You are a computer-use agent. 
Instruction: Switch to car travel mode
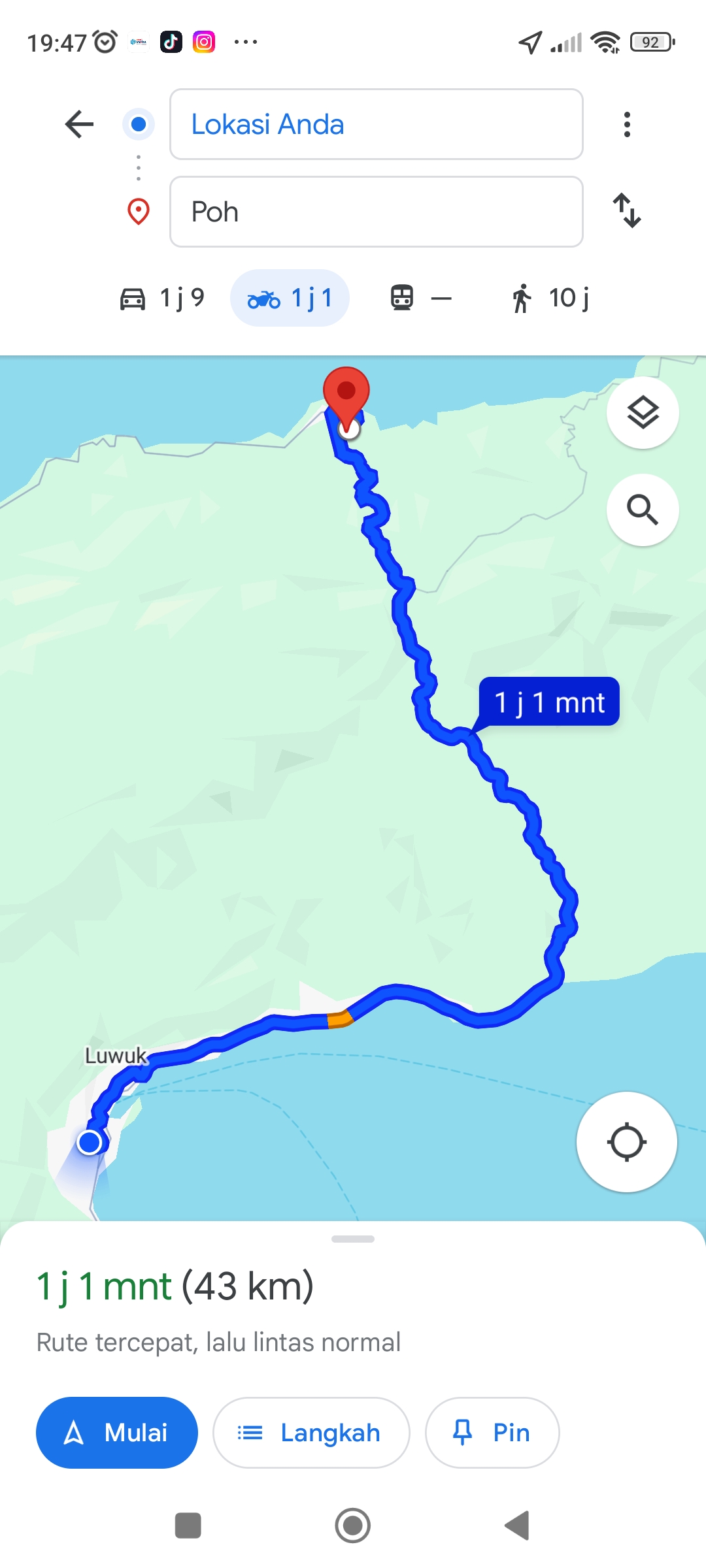click(162, 298)
